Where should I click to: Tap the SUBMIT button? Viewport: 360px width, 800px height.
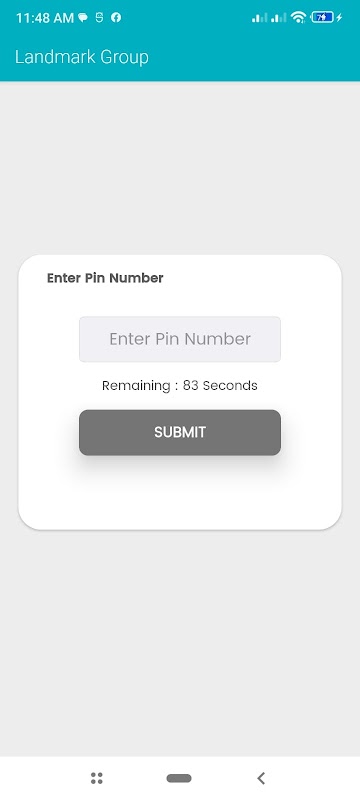pyautogui.click(x=179, y=432)
